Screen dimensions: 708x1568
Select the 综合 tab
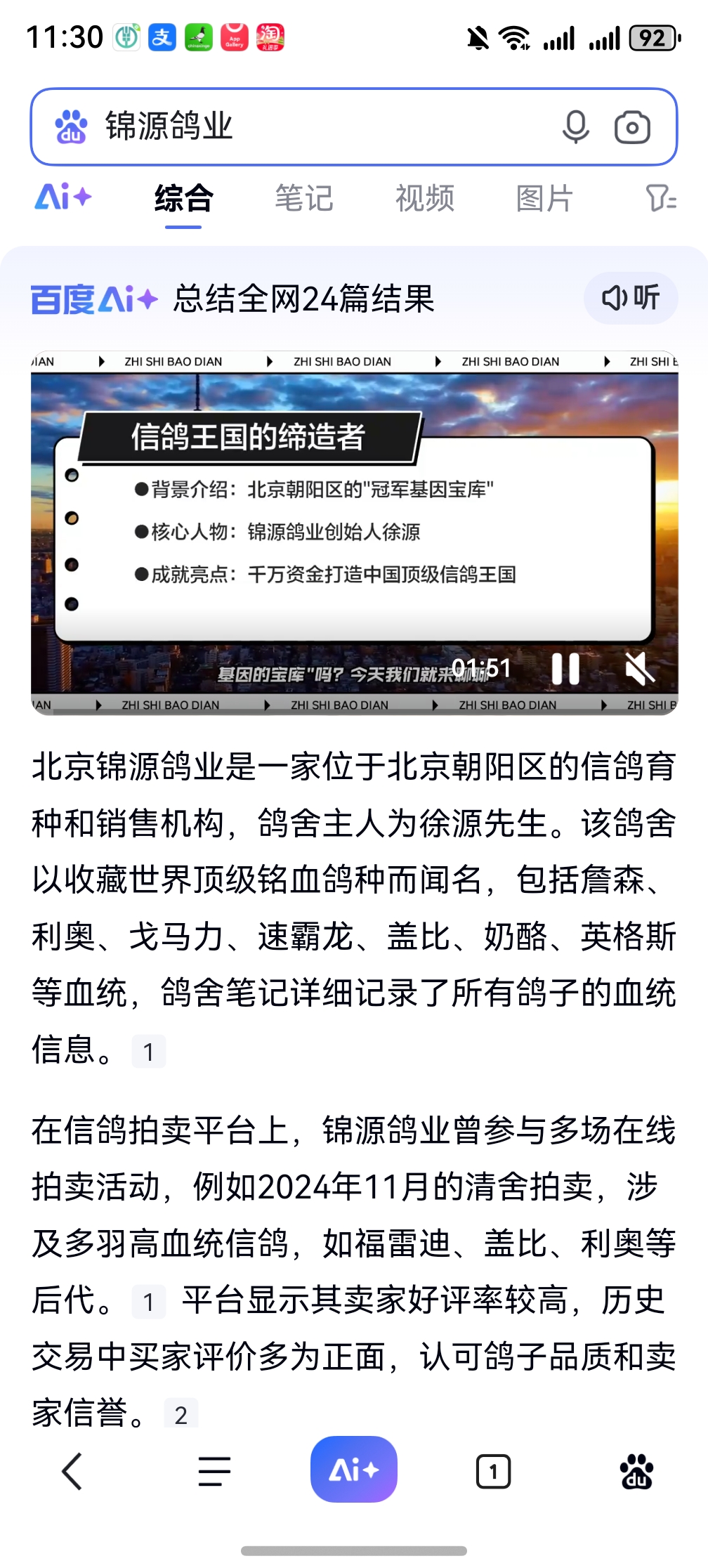pos(183,198)
